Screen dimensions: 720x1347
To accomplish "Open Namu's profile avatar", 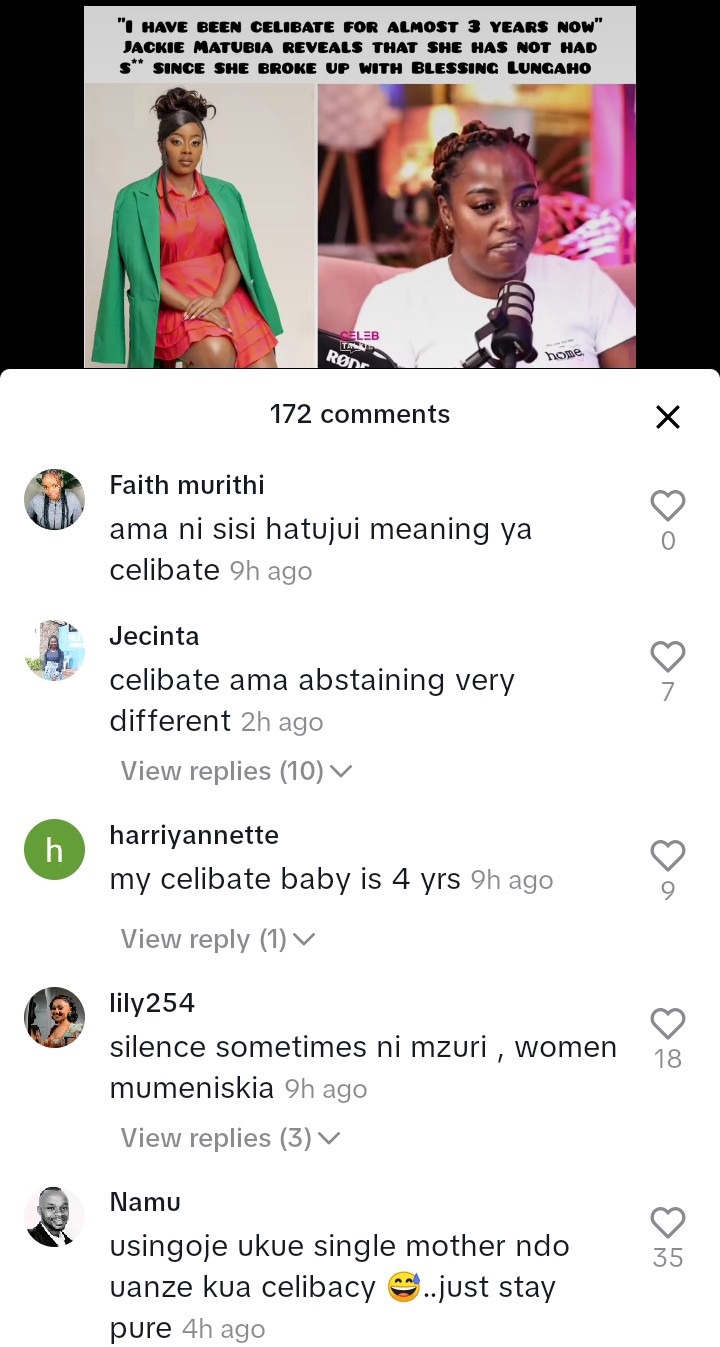I will click(x=54, y=1216).
